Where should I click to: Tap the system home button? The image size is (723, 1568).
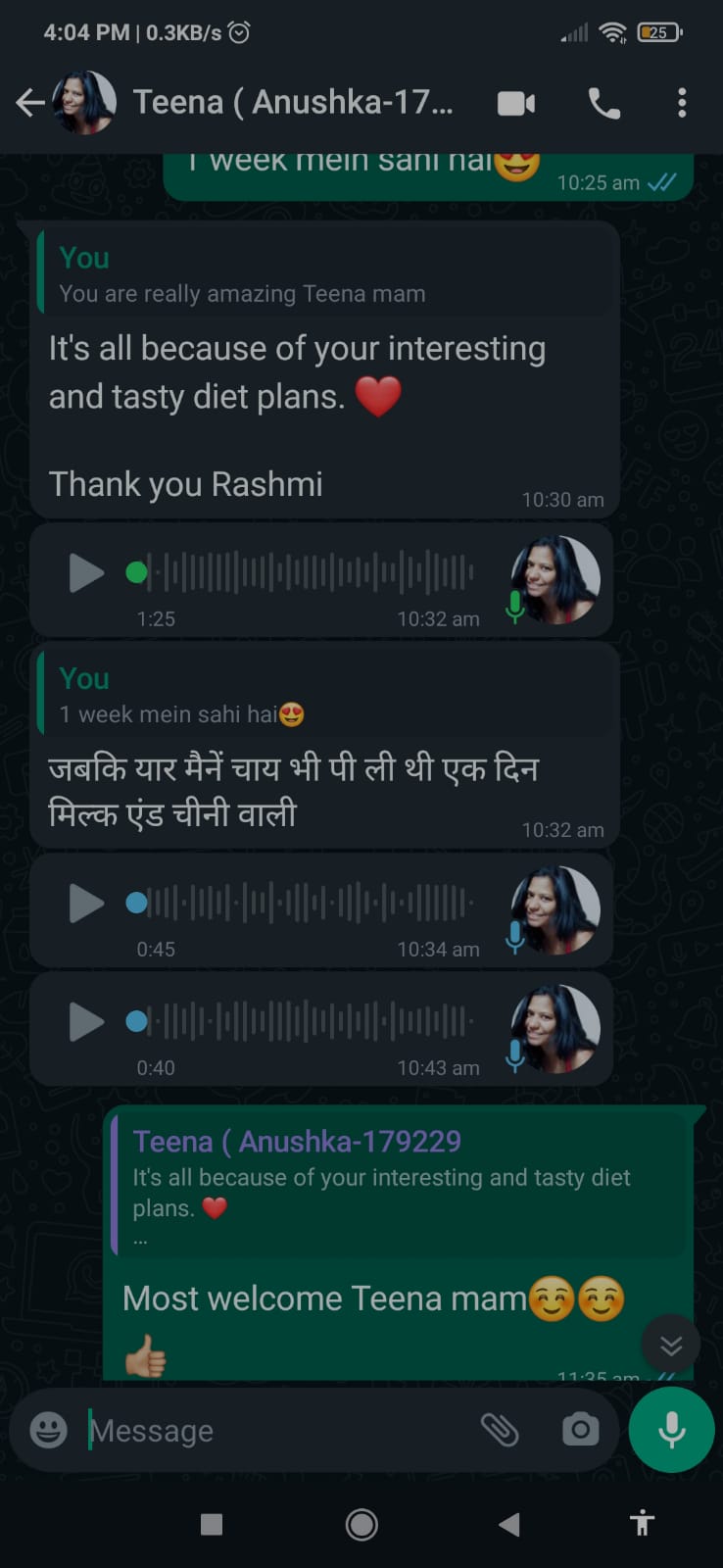(x=361, y=1524)
